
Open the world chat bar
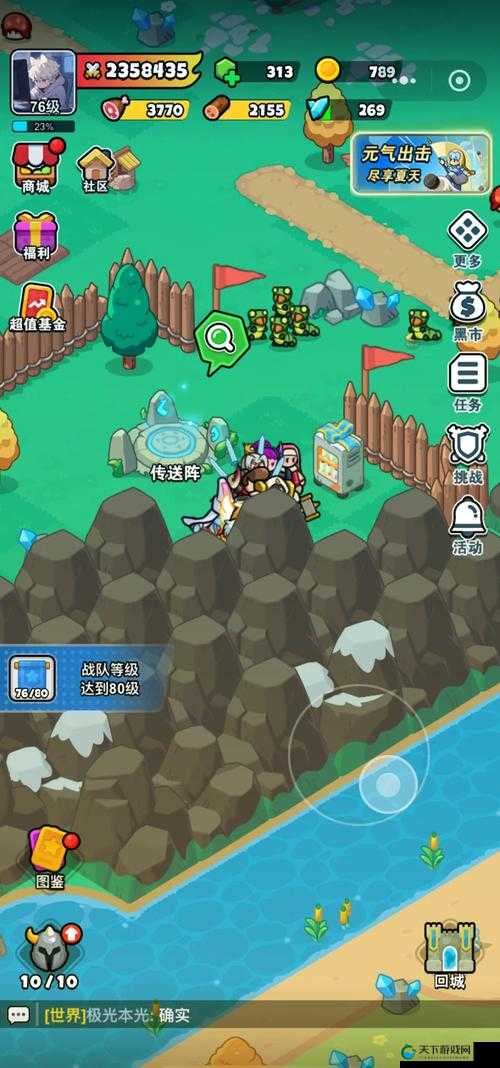(250, 1016)
